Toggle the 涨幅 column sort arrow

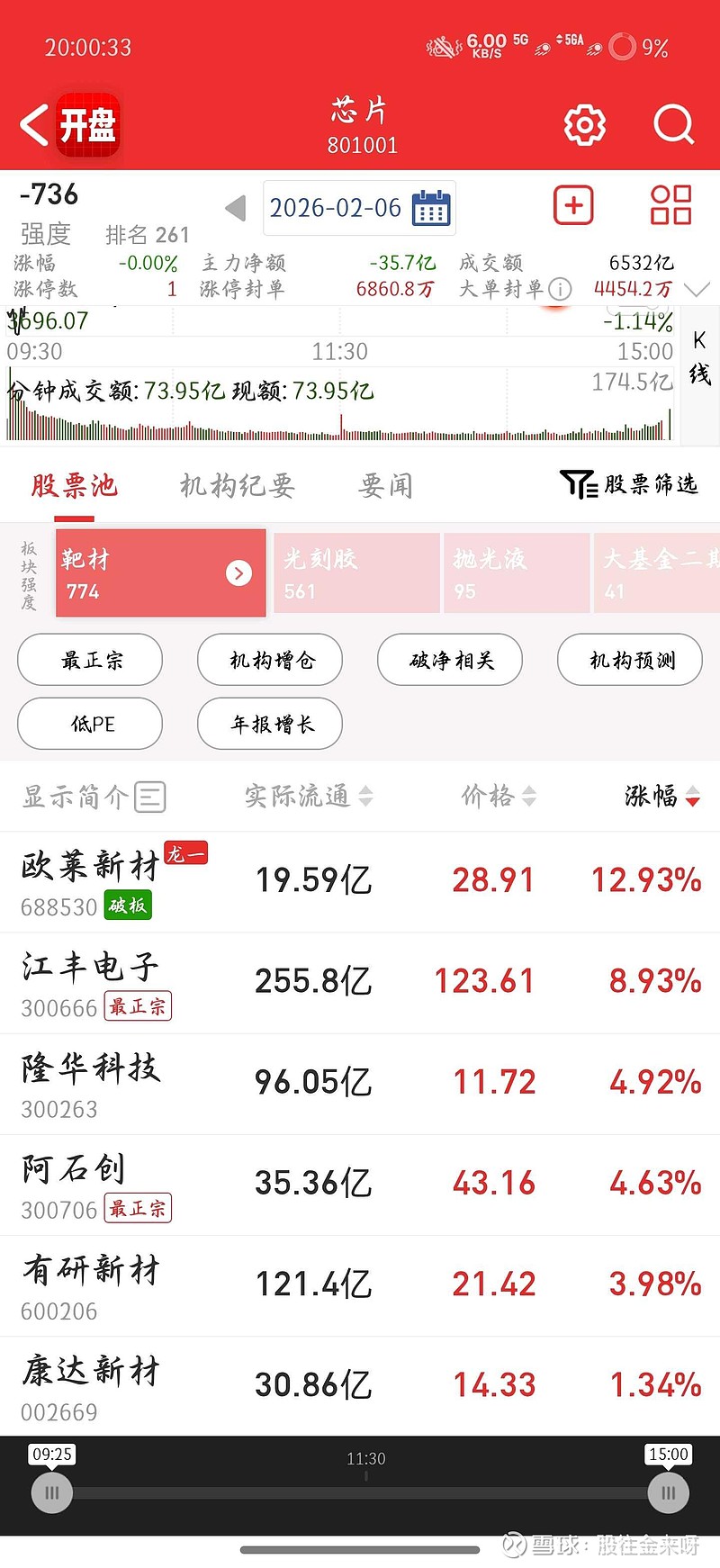691,797
